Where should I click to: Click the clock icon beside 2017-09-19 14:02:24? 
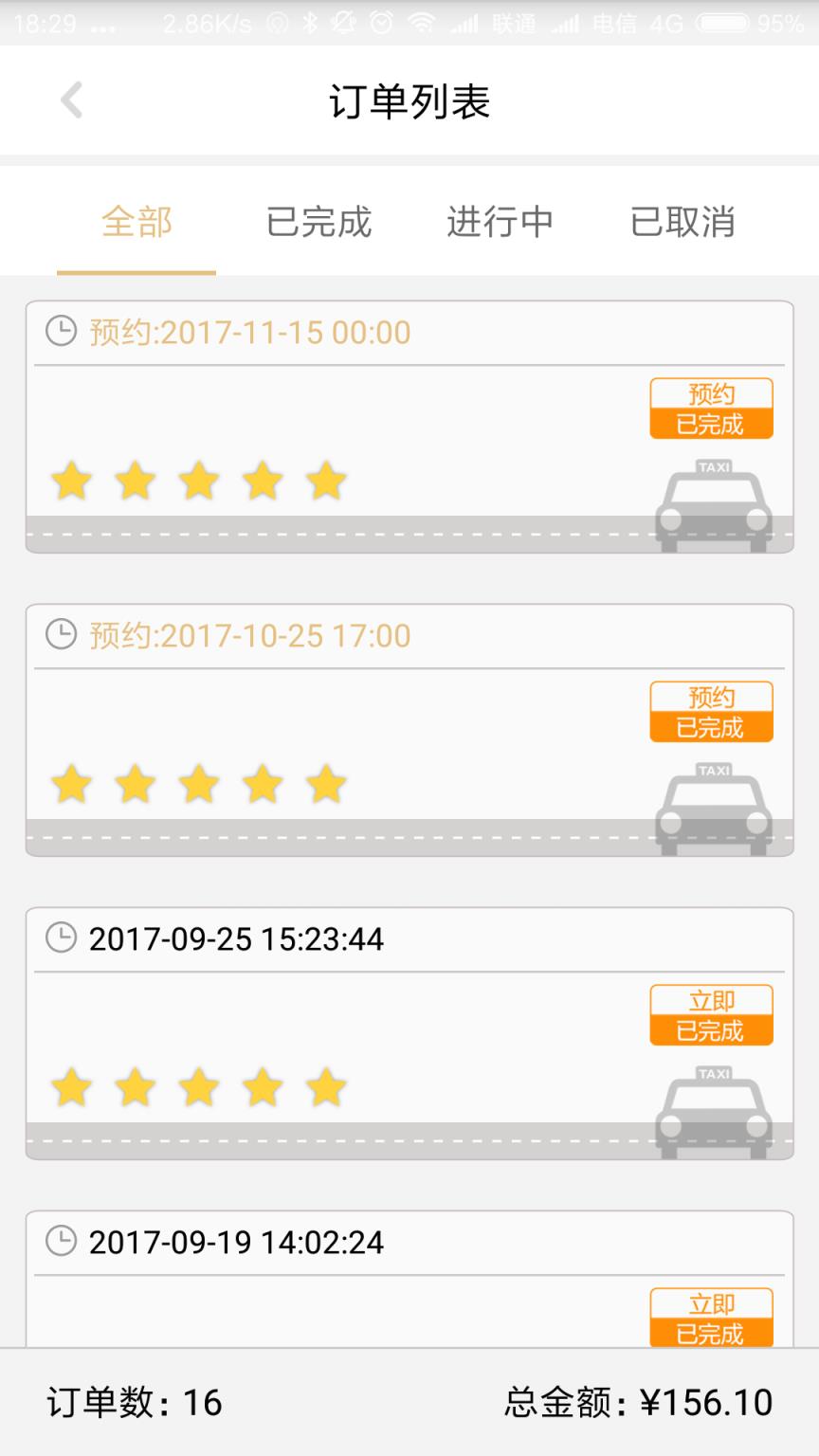point(60,1243)
